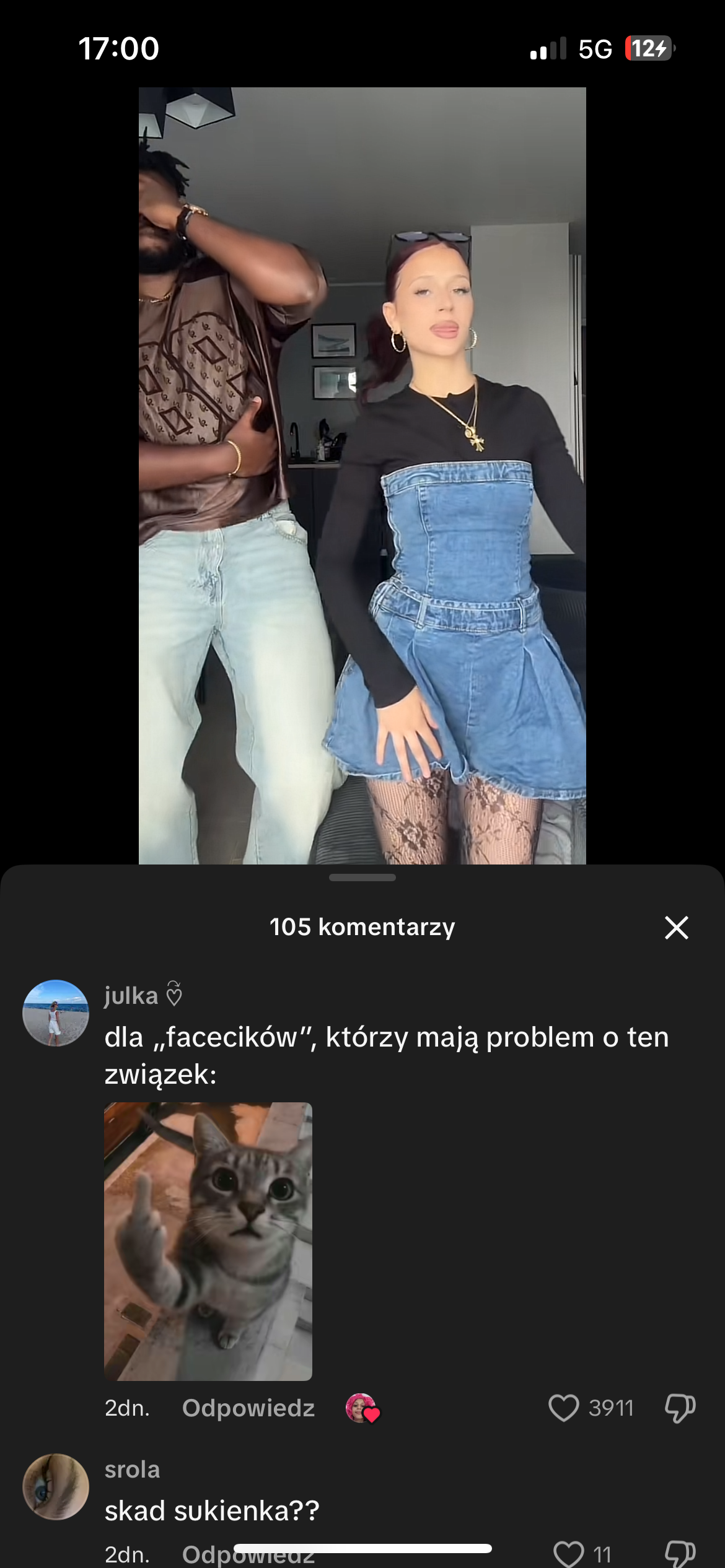
Task: Open srola's profile picture
Action: (x=56, y=1486)
